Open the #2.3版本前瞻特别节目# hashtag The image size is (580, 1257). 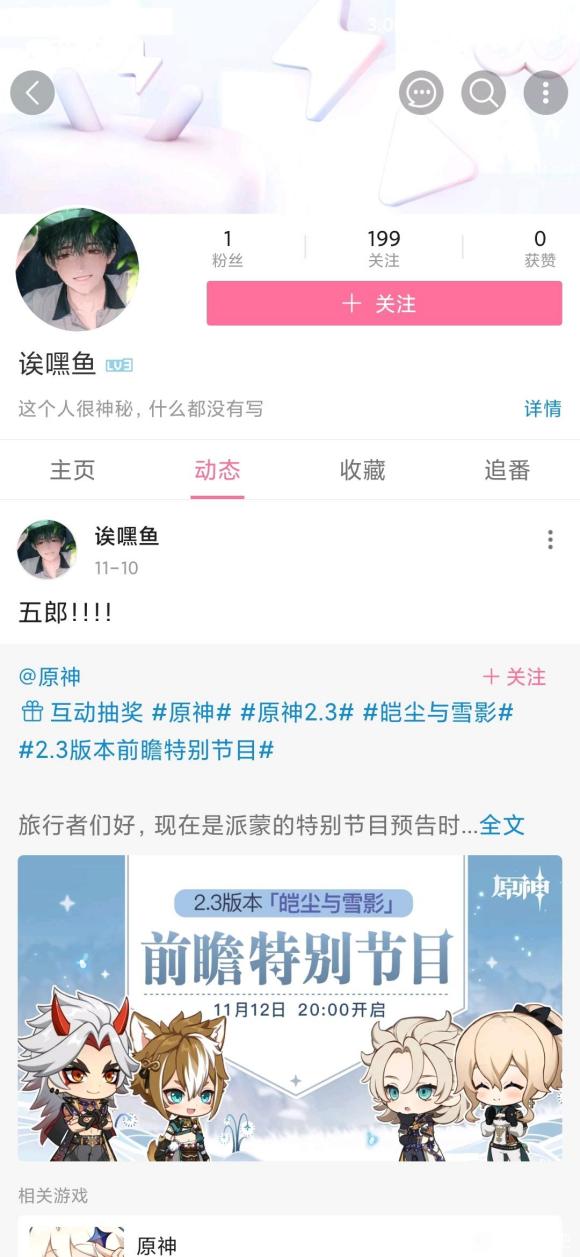(146, 750)
